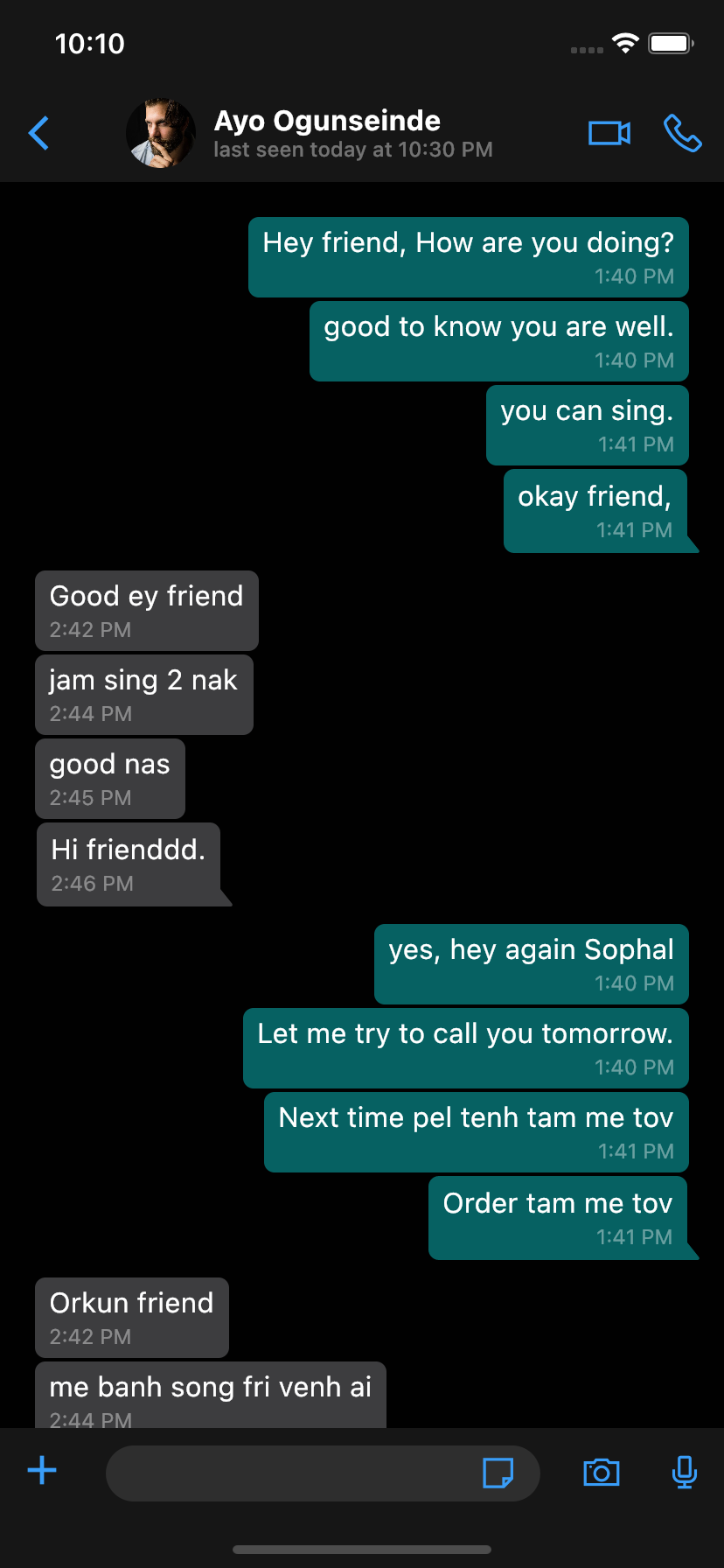Open the sticker picker in message field
Screen dimensions: 724x1568
498,1473
